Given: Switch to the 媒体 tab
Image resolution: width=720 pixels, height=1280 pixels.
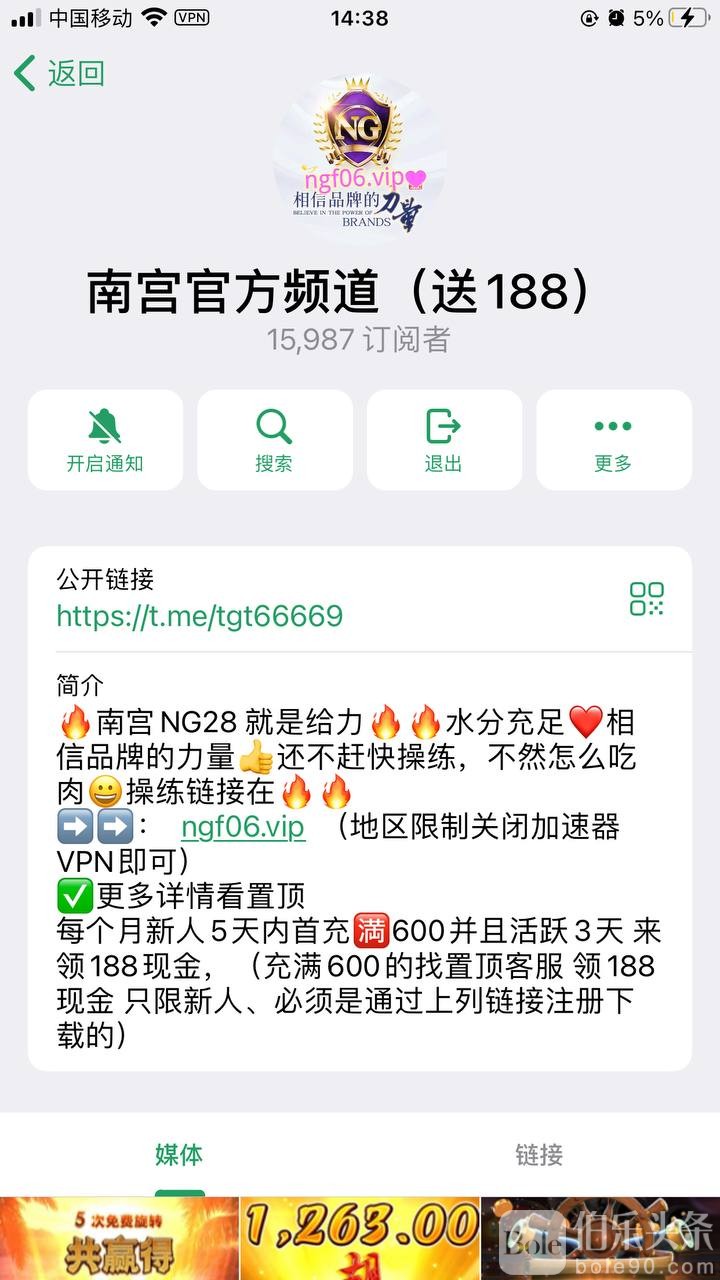Looking at the screenshot, I should (180, 1155).
